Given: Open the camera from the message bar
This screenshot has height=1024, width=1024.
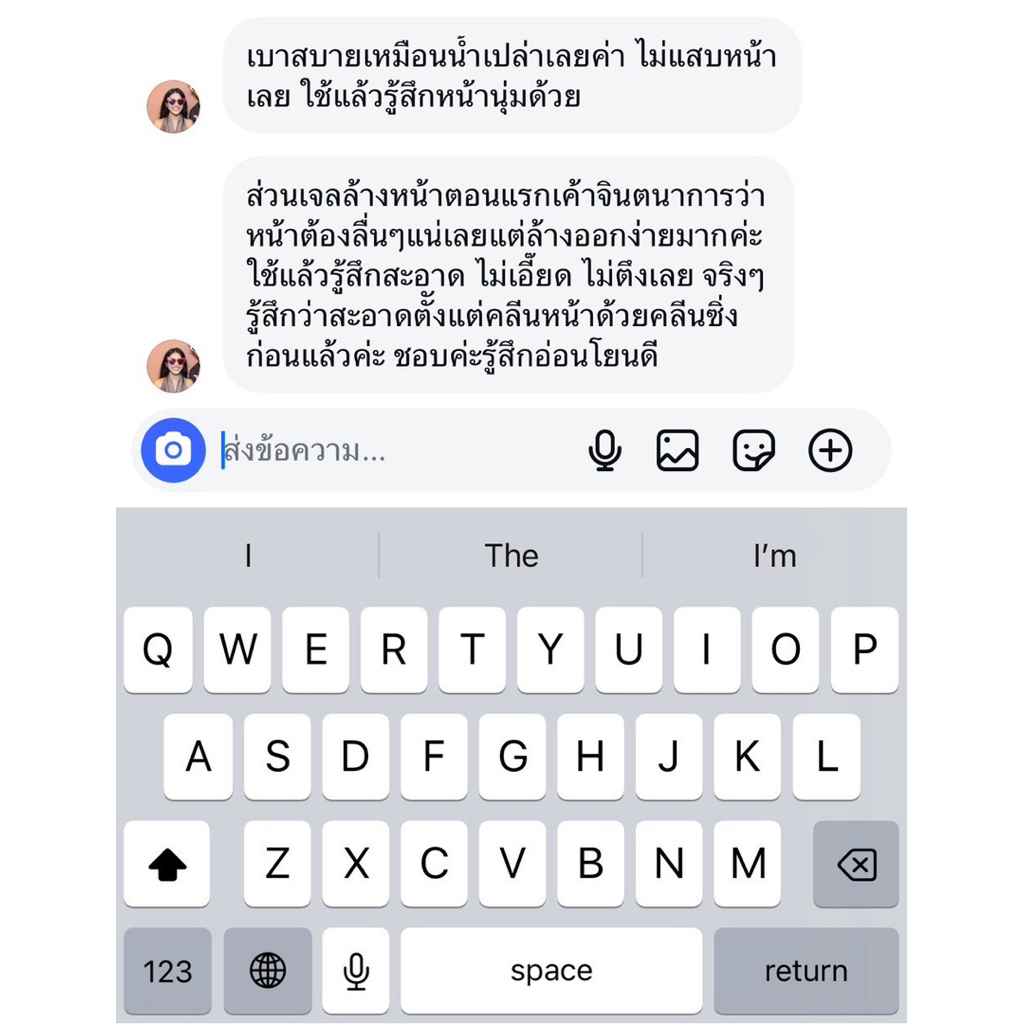Looking at the screenshot, I should (x=173, y=450).
